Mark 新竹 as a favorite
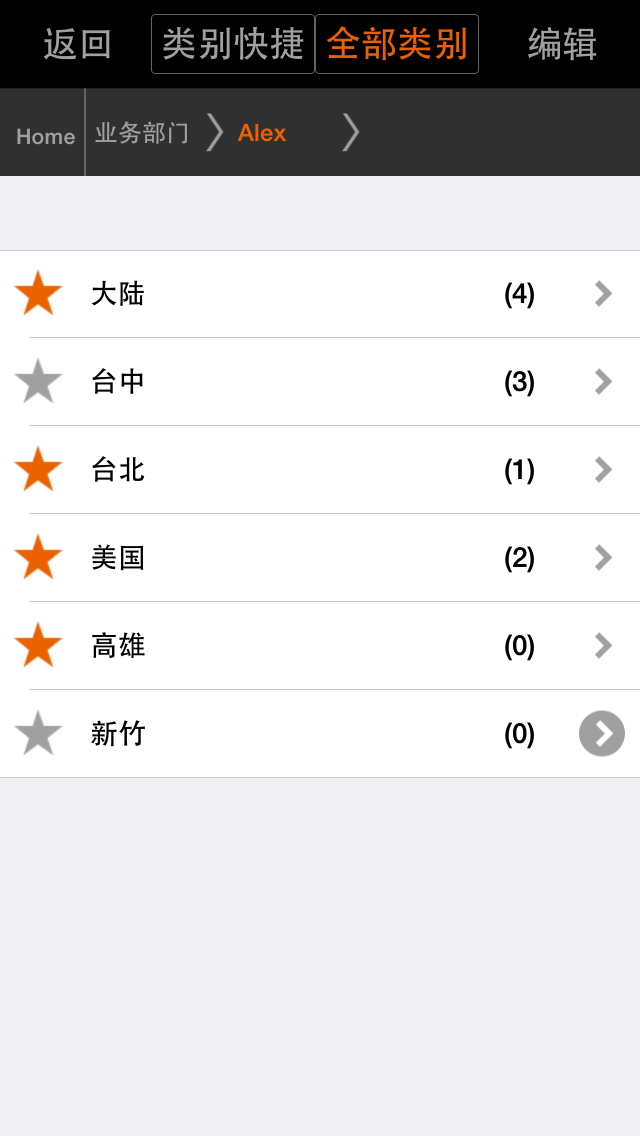 click(39, 734)
